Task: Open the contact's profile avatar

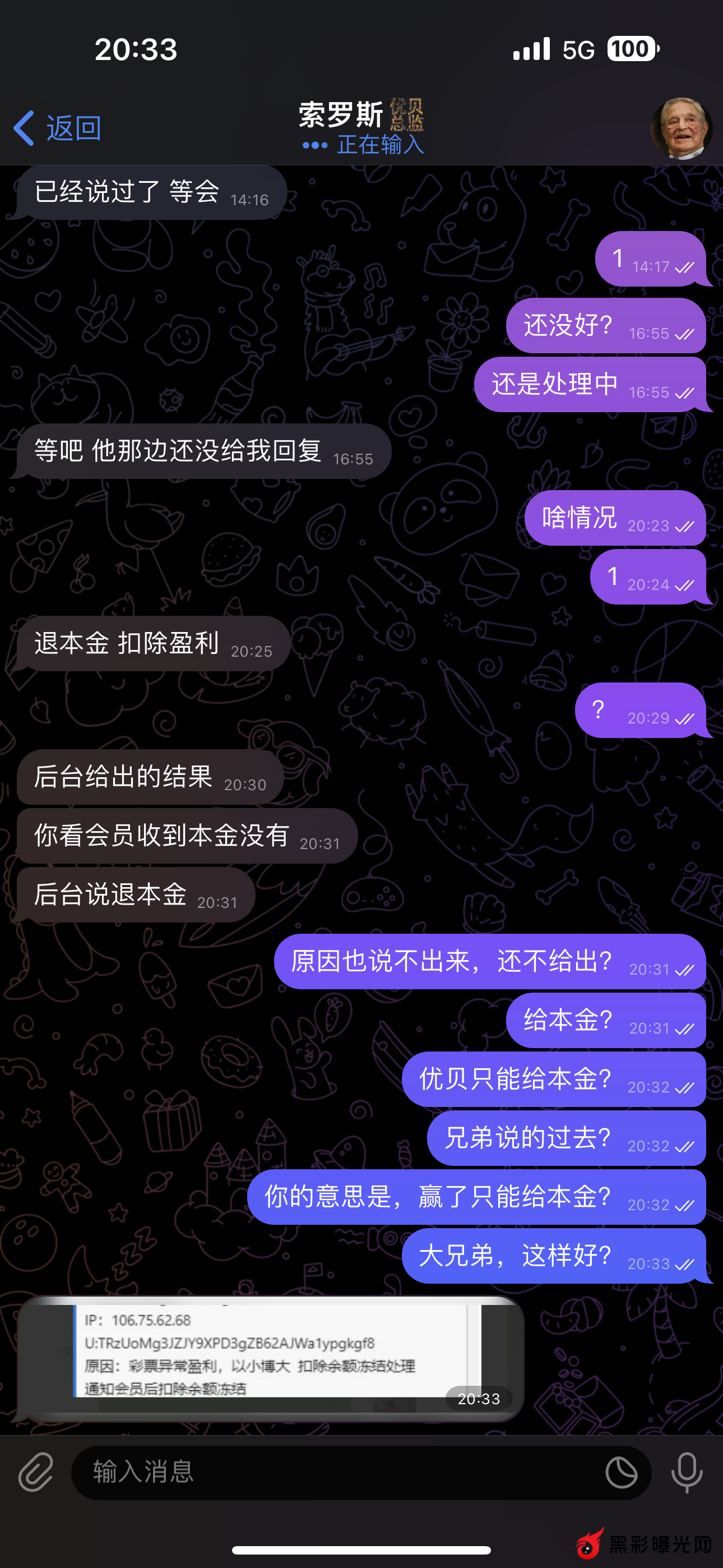Action: point(680,128)
